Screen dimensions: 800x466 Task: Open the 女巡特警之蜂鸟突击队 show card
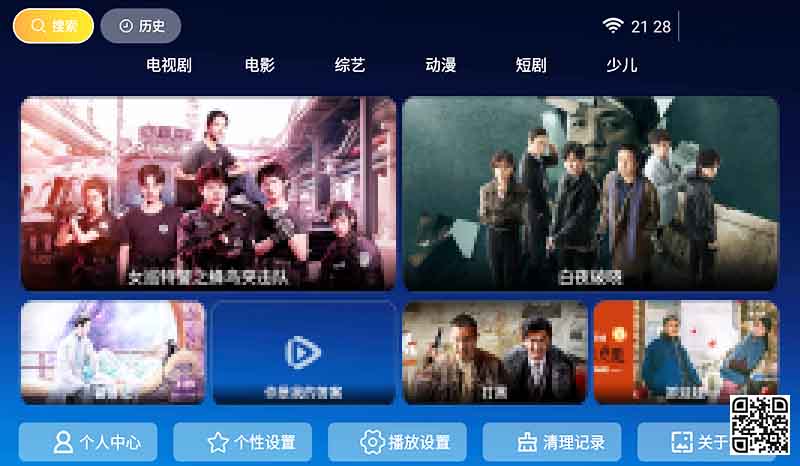point(208,193)
